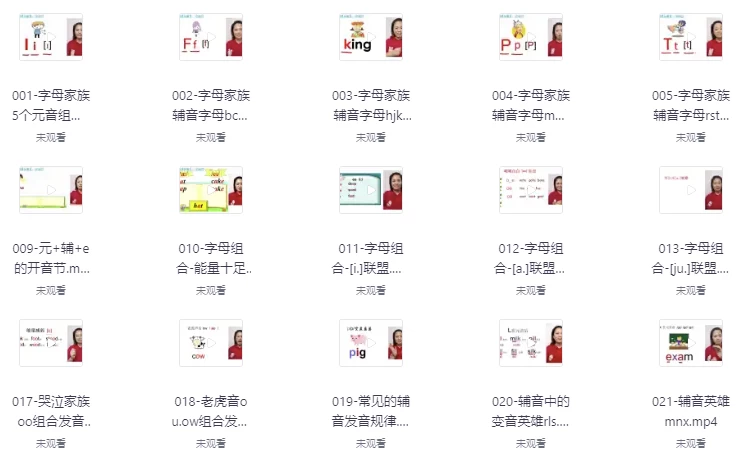This screenshot has height=466, width=741.
Task: Open video 009-元+辅+e的开音节
Action: click(51, 190)
